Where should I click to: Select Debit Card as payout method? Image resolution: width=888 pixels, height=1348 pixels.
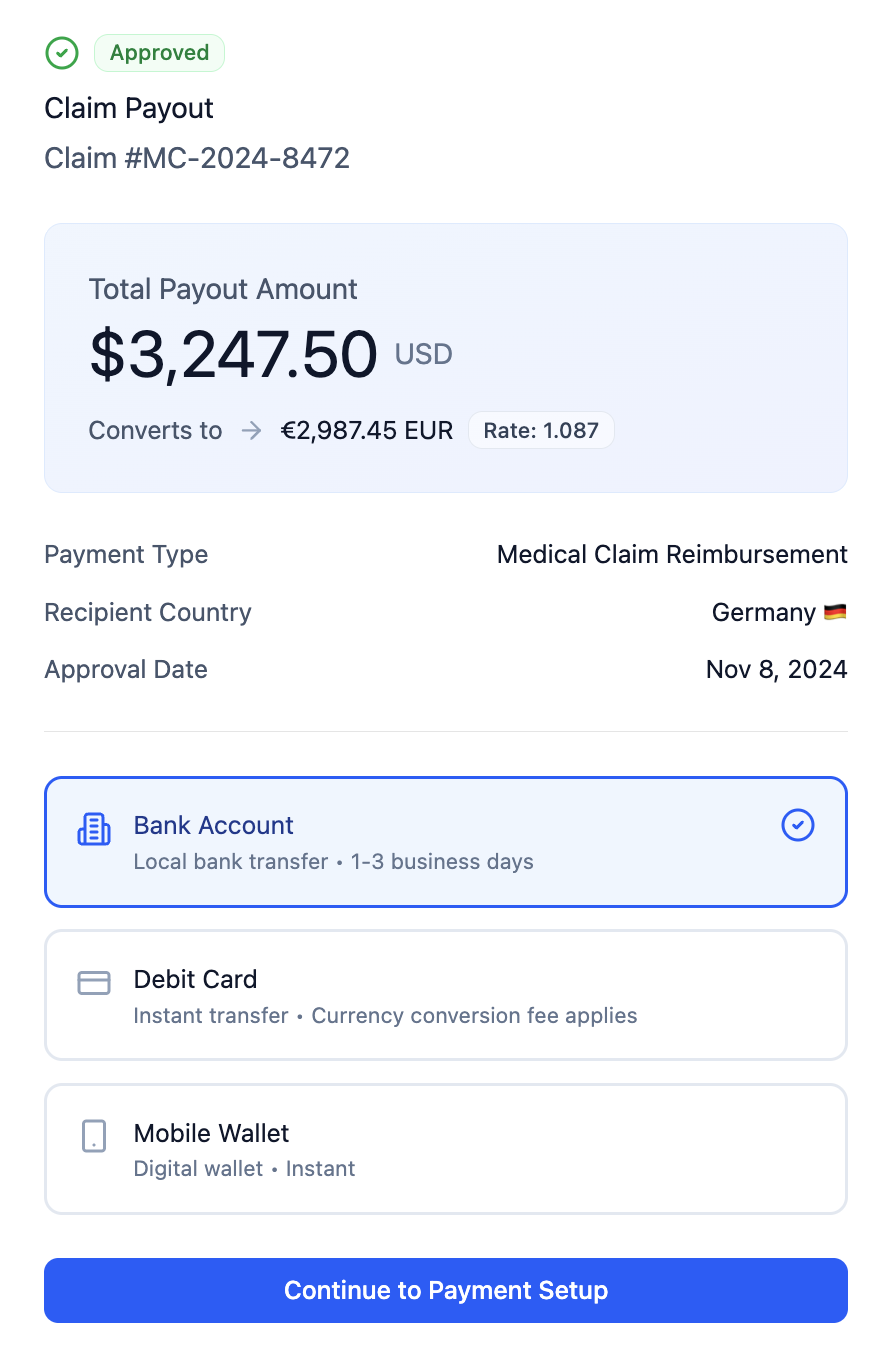(x=445, y=994)
